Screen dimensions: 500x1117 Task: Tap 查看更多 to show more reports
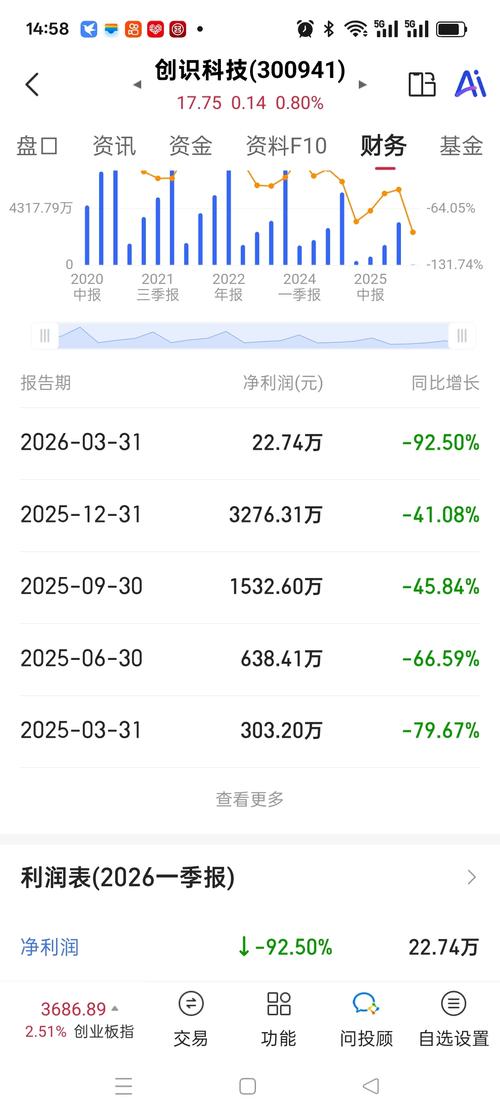[x=250, y=799]
